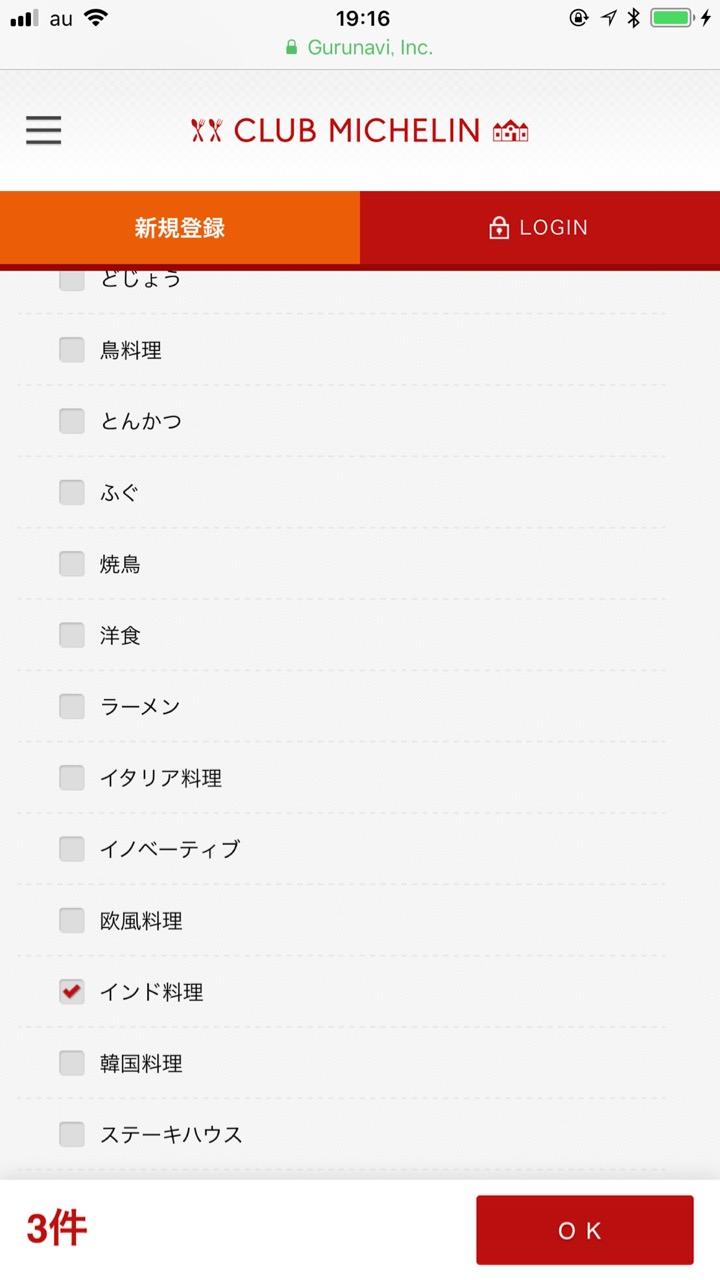Screen dimensions: 720x1280
Task: Tap the 新規登録 button
Action: click(x=180, y=228)
